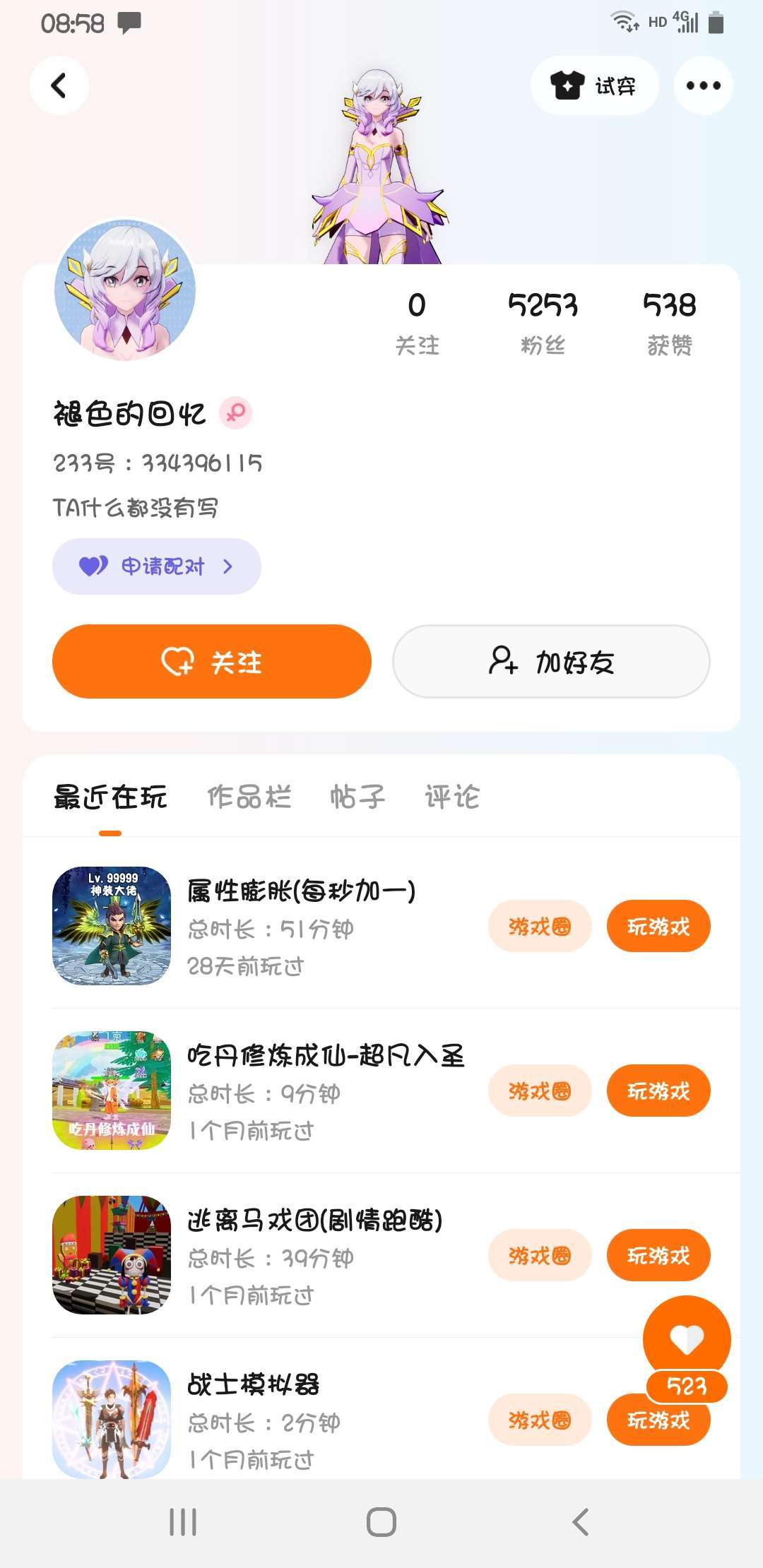Open the user's profile avatar
The width and height of the screenshot is (763, 1568).
coord(125,290)
